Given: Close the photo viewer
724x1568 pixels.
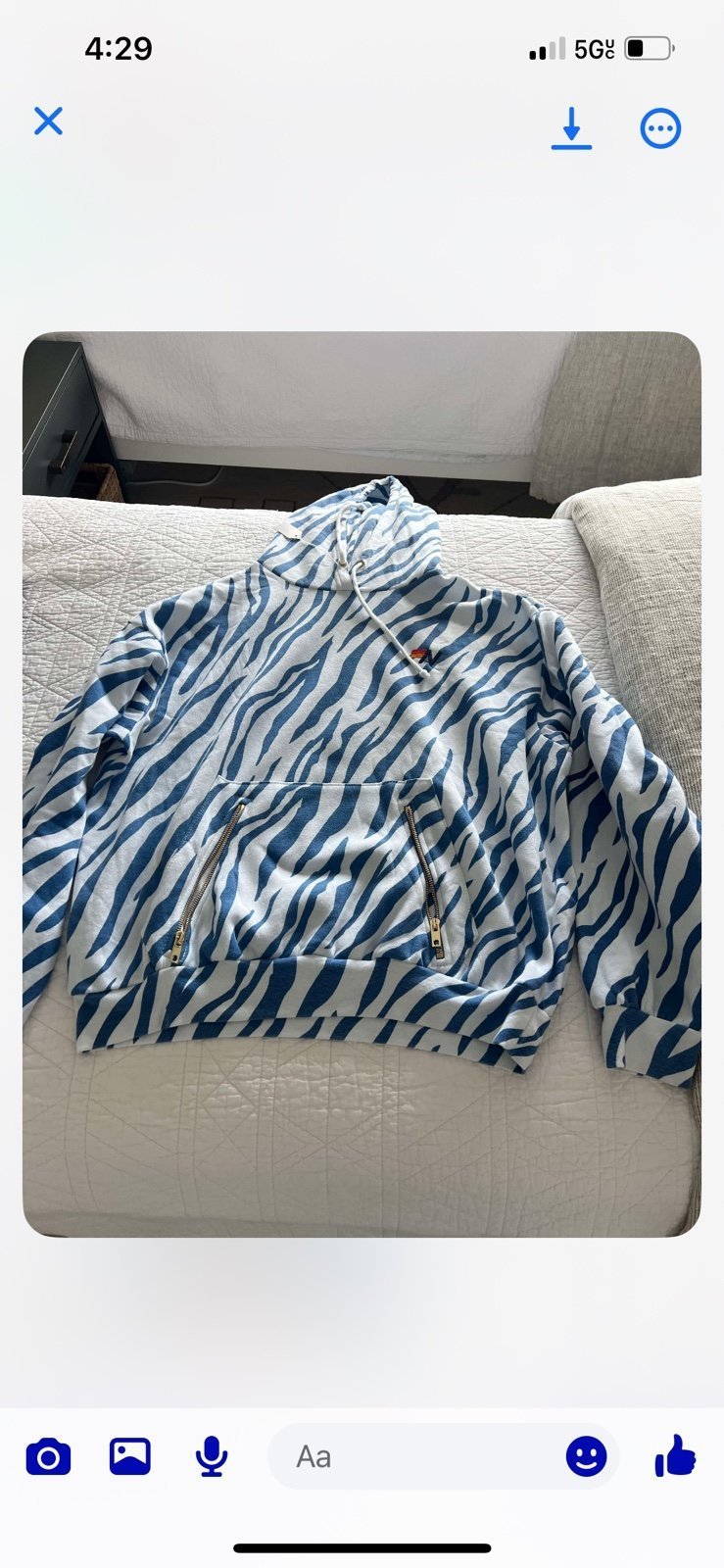Looking at the screenshot, I should point(48,122).
